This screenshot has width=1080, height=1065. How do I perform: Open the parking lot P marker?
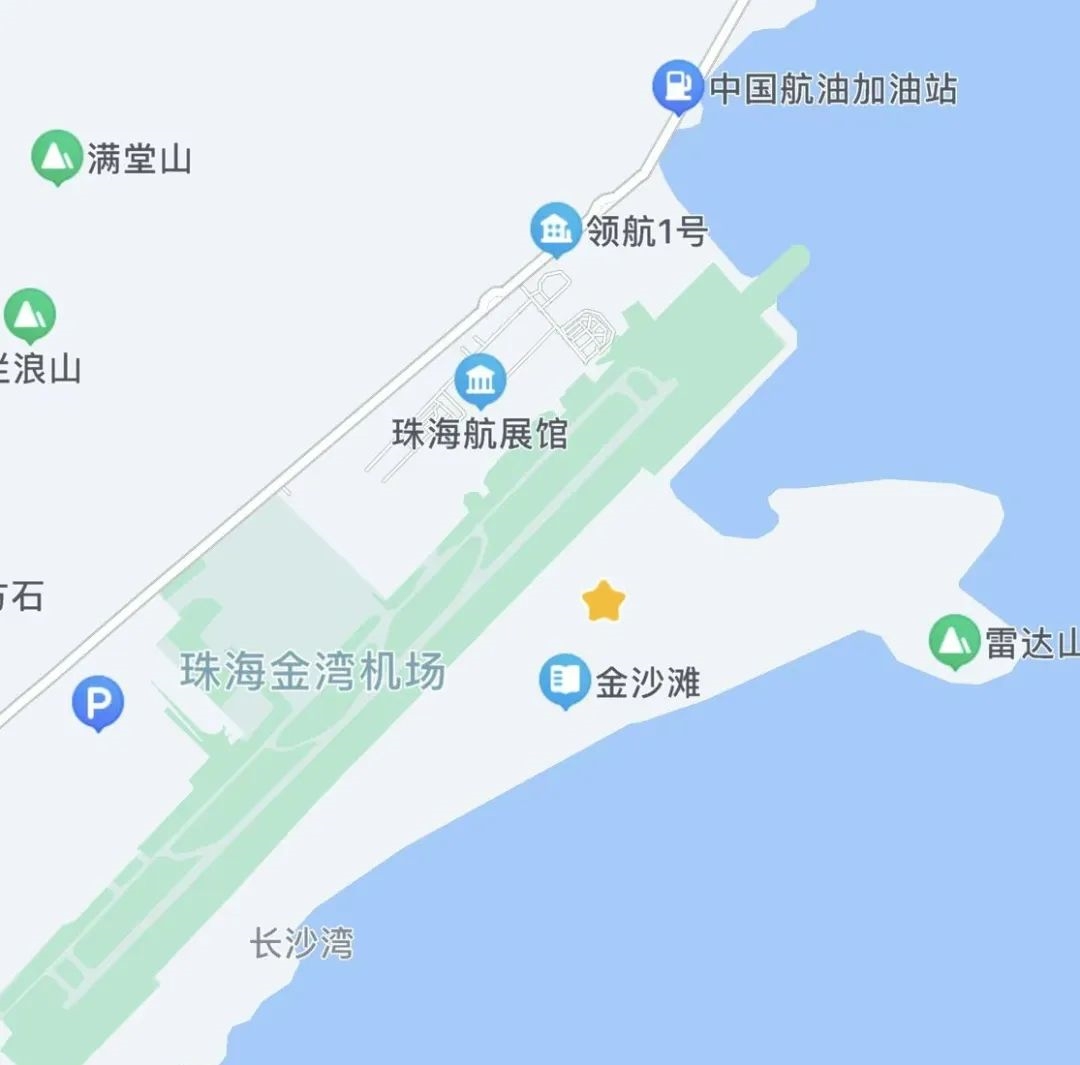98,702
